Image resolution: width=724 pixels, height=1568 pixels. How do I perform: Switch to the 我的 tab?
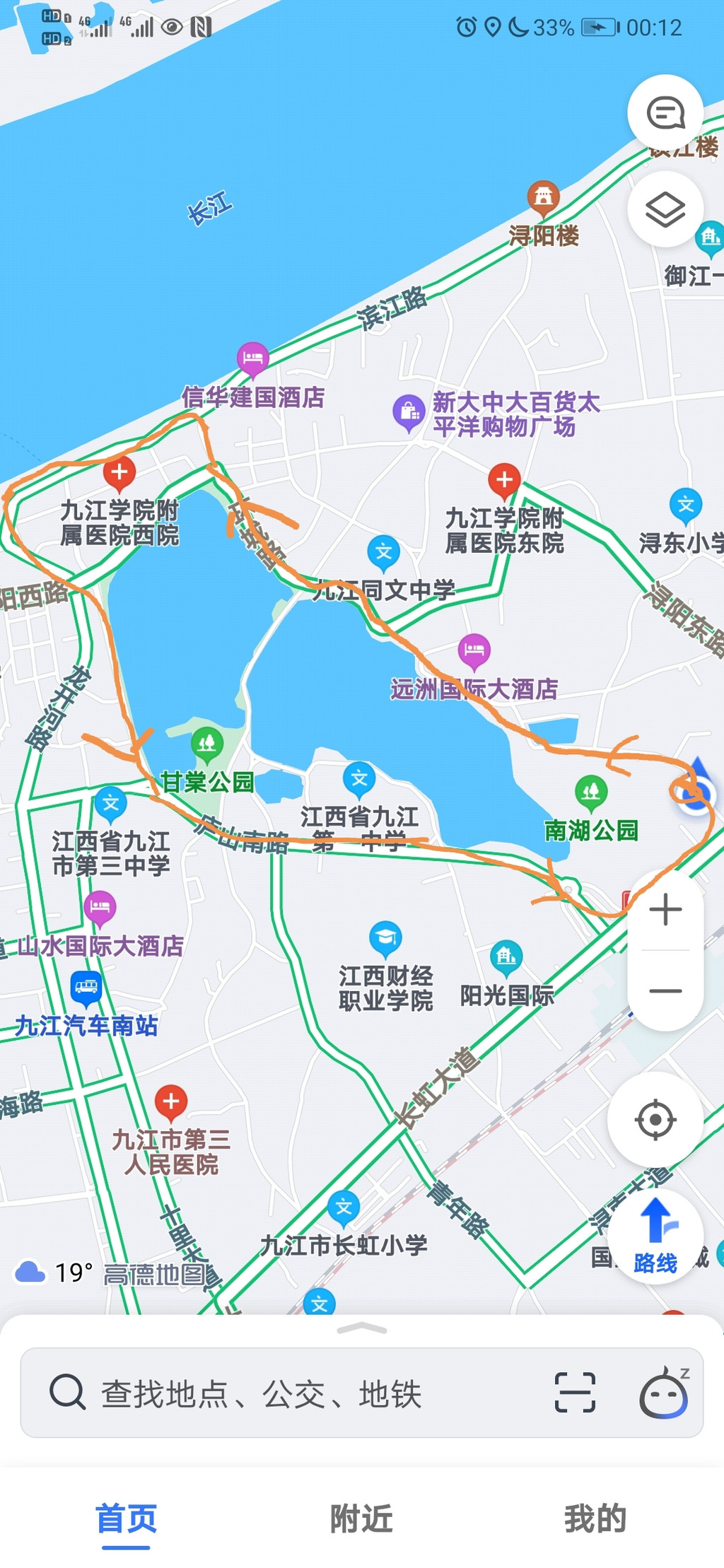(x=595, y=1519)
